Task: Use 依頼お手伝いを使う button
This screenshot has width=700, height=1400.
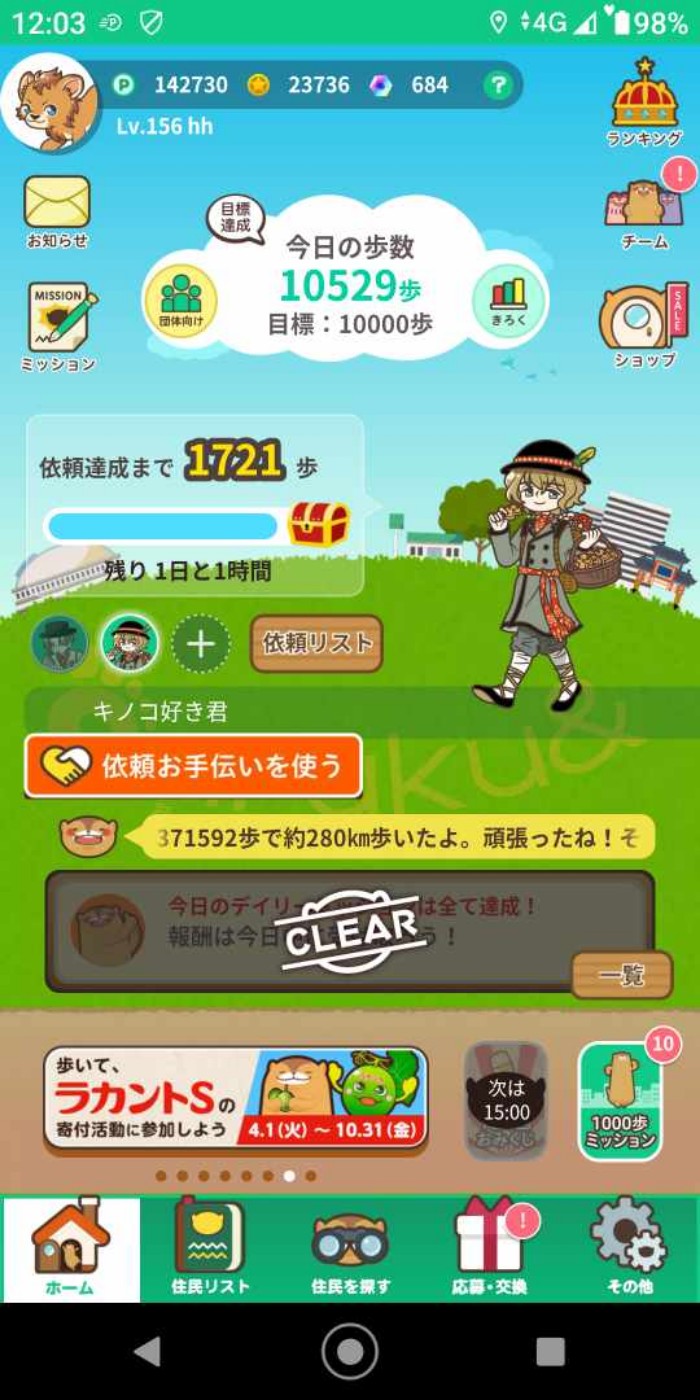Action: pyautogui.click(x=193, y=766)
